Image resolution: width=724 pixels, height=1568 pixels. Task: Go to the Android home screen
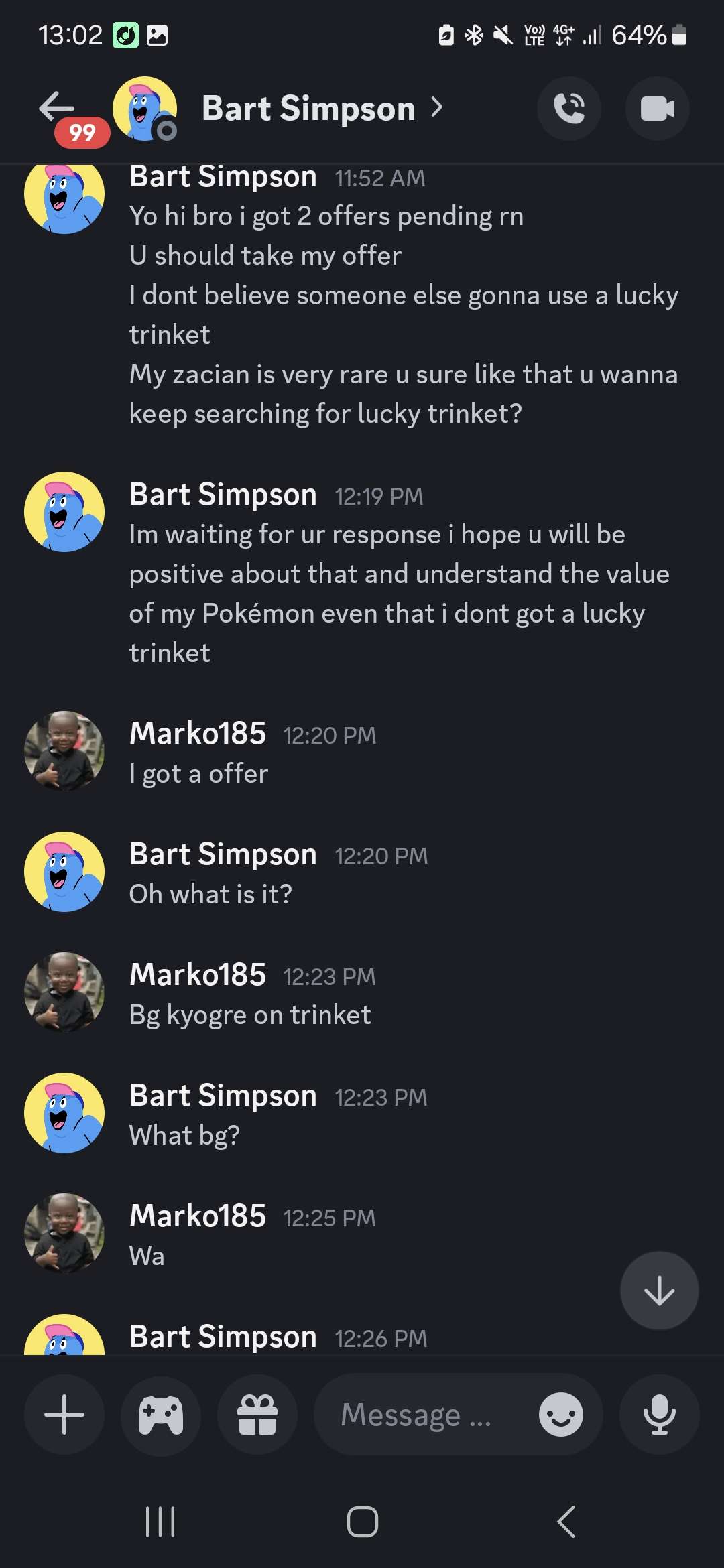pyautogui.click(x=362, y=1522)
